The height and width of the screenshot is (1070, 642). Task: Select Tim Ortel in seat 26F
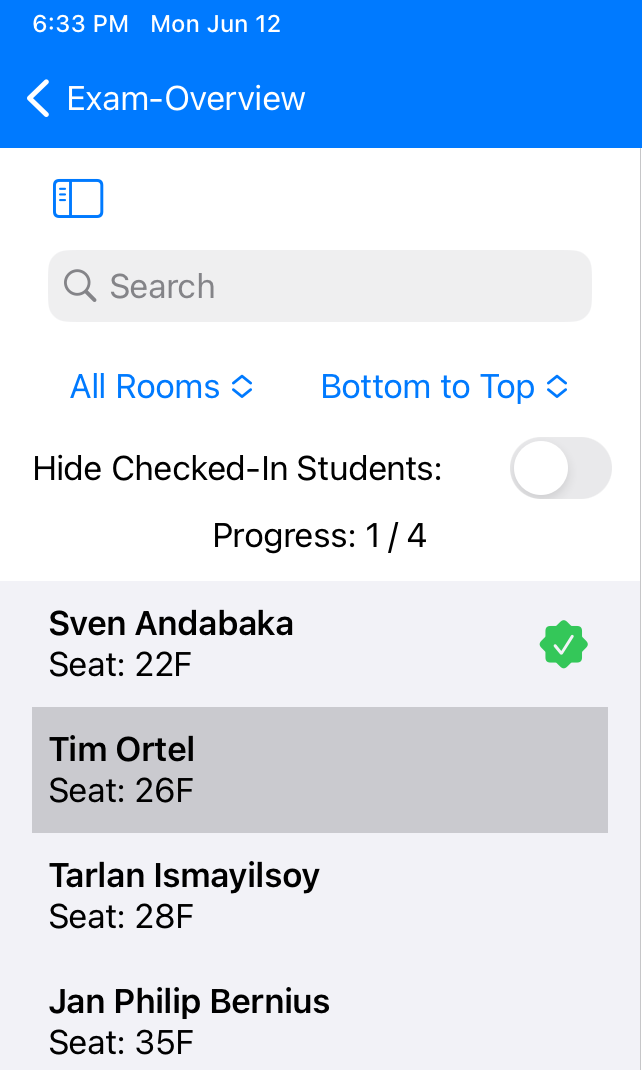click(x=320, y=770)
